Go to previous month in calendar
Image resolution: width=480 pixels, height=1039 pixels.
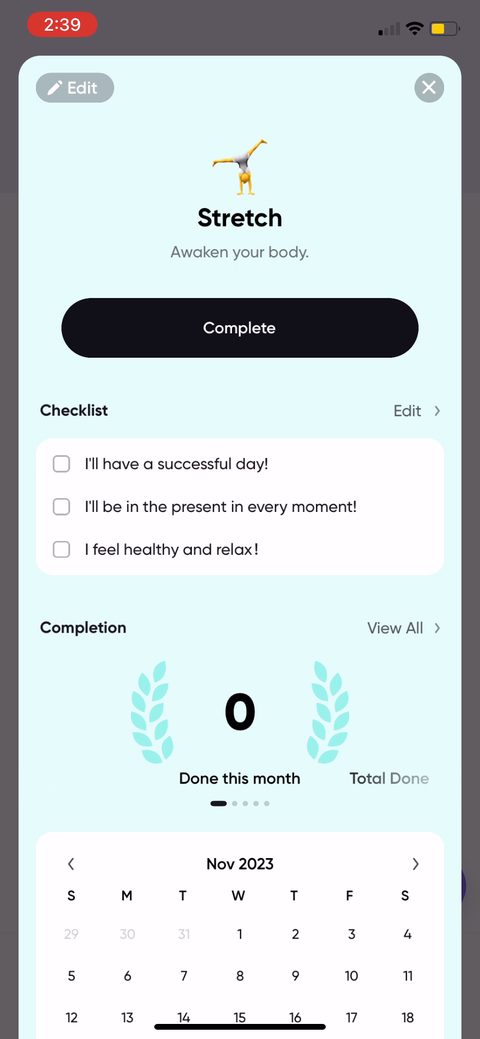(x=71, y=864)
